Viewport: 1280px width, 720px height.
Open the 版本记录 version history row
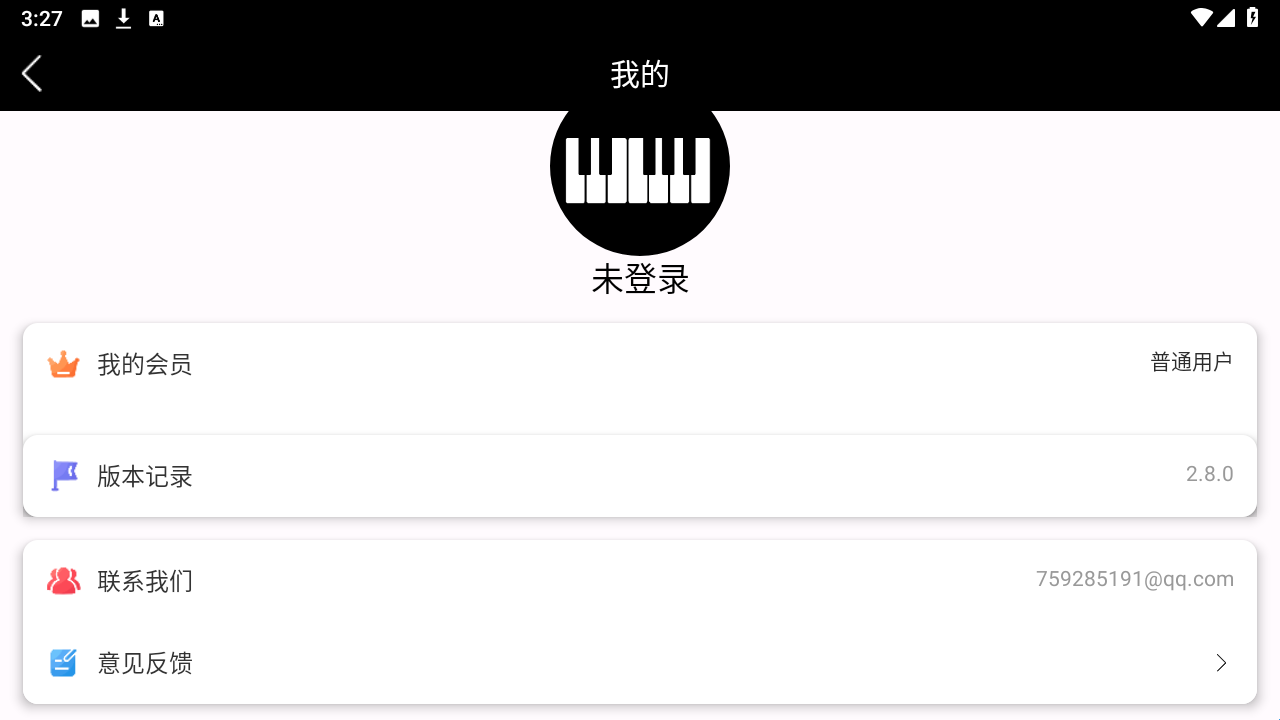[640, 476]
